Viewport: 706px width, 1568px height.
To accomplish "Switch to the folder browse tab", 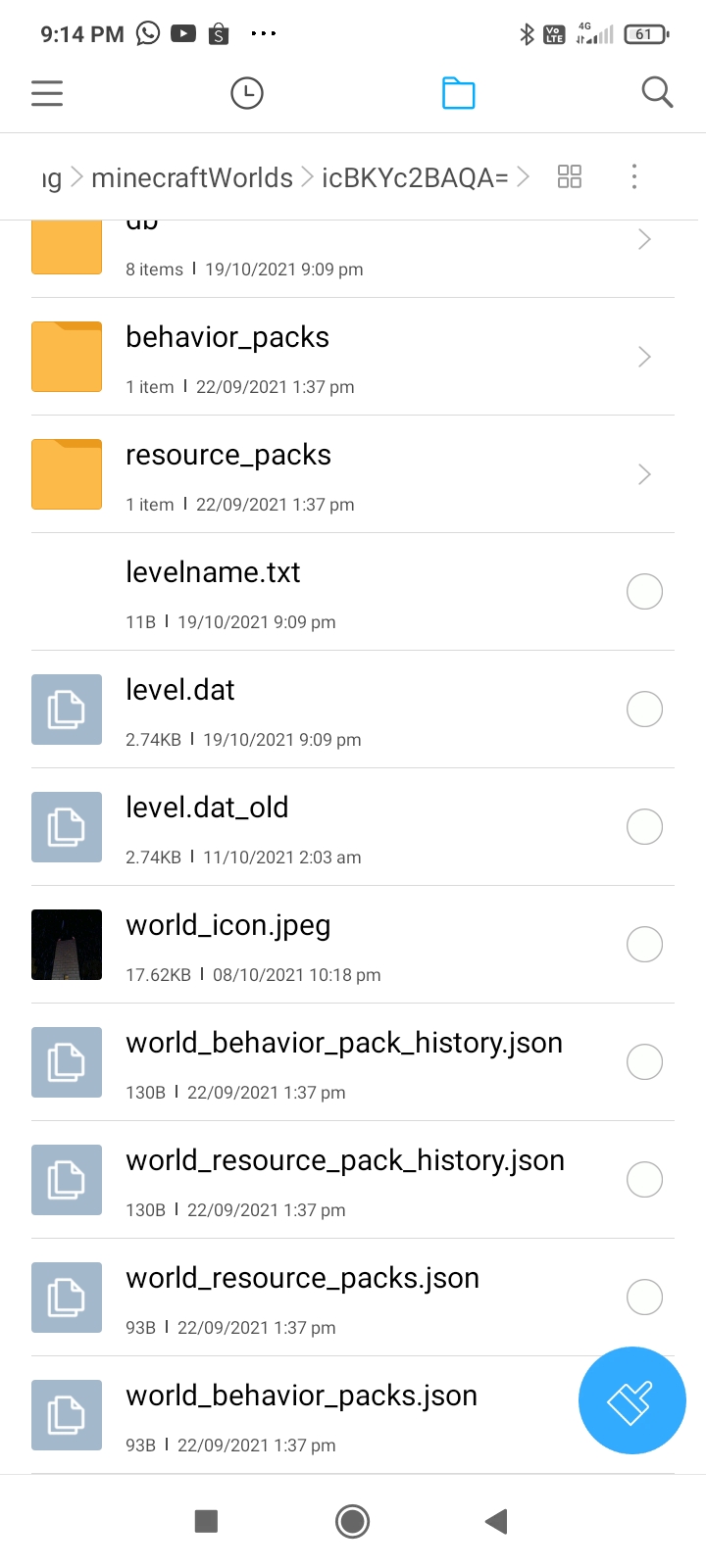I will 458,93.
